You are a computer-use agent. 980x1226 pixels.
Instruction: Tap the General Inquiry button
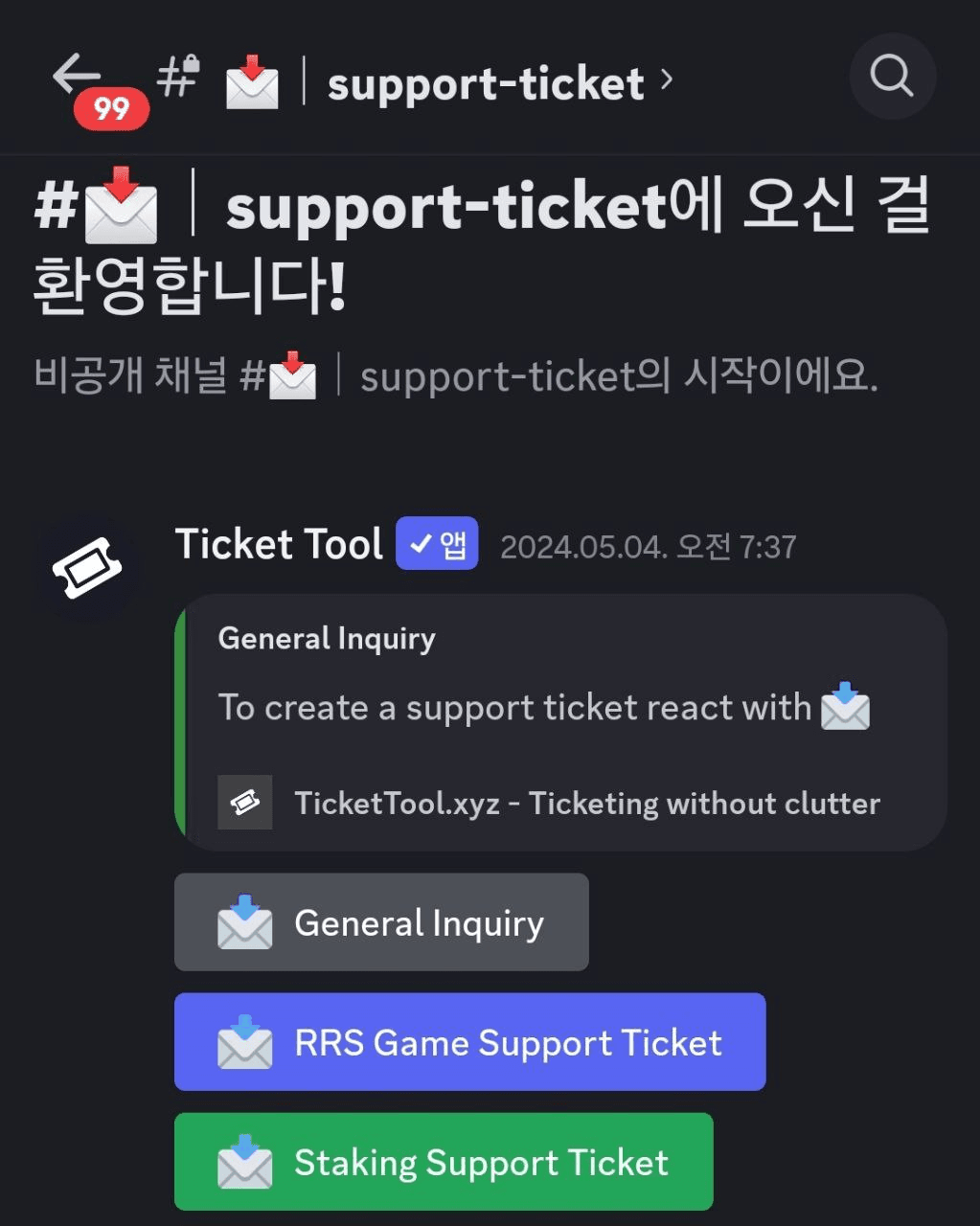[x=381, y=922]
